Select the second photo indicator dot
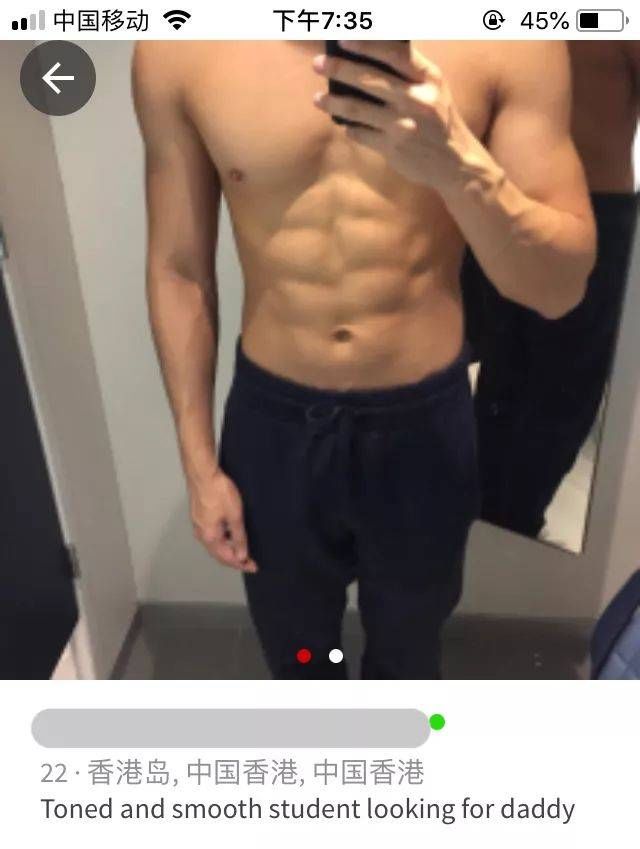The height and width of the screenshot is (849, 640). click(x=336, y=656)
